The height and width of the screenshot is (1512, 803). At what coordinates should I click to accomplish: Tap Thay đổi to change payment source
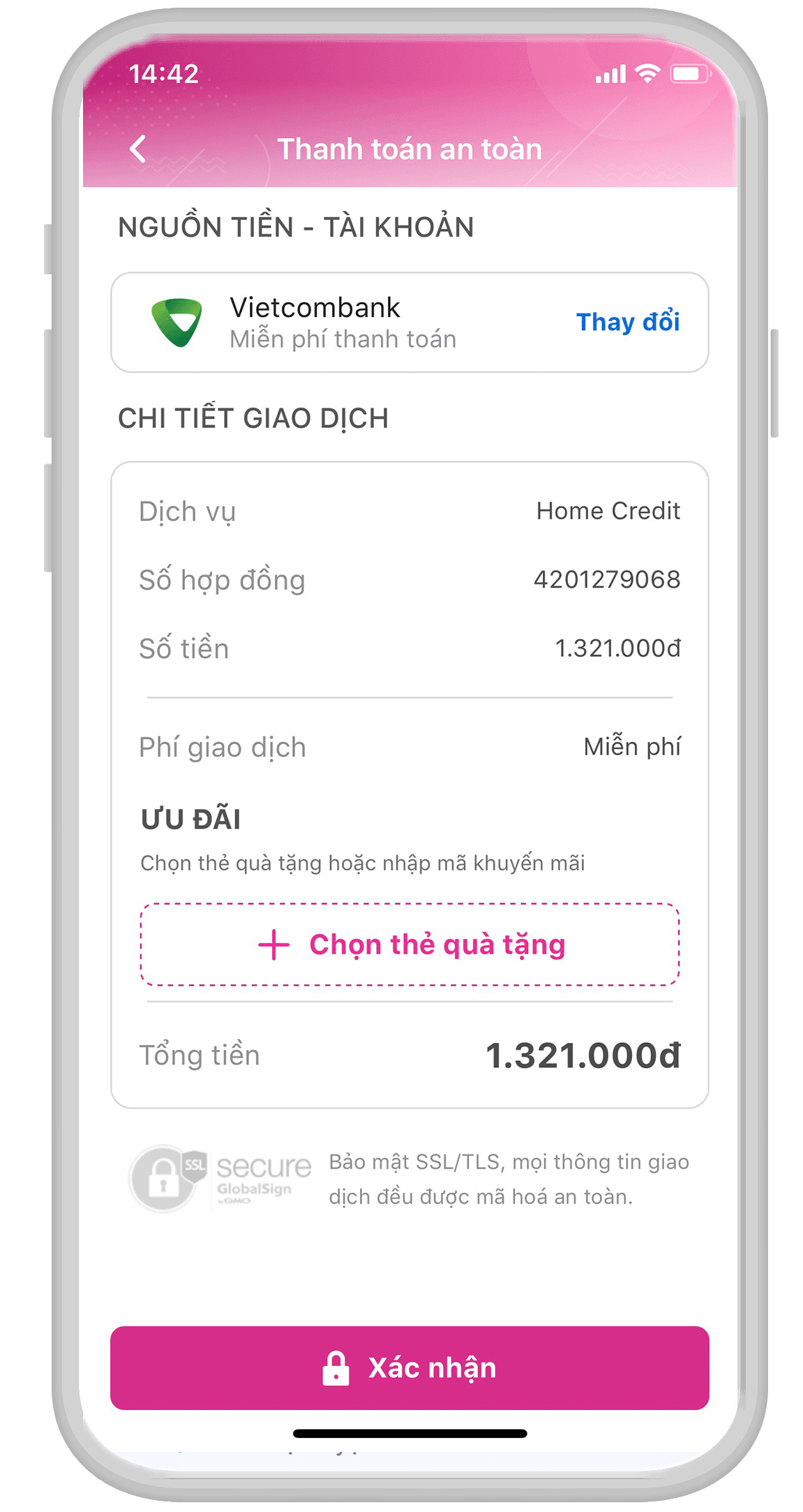tap(627, 322)
